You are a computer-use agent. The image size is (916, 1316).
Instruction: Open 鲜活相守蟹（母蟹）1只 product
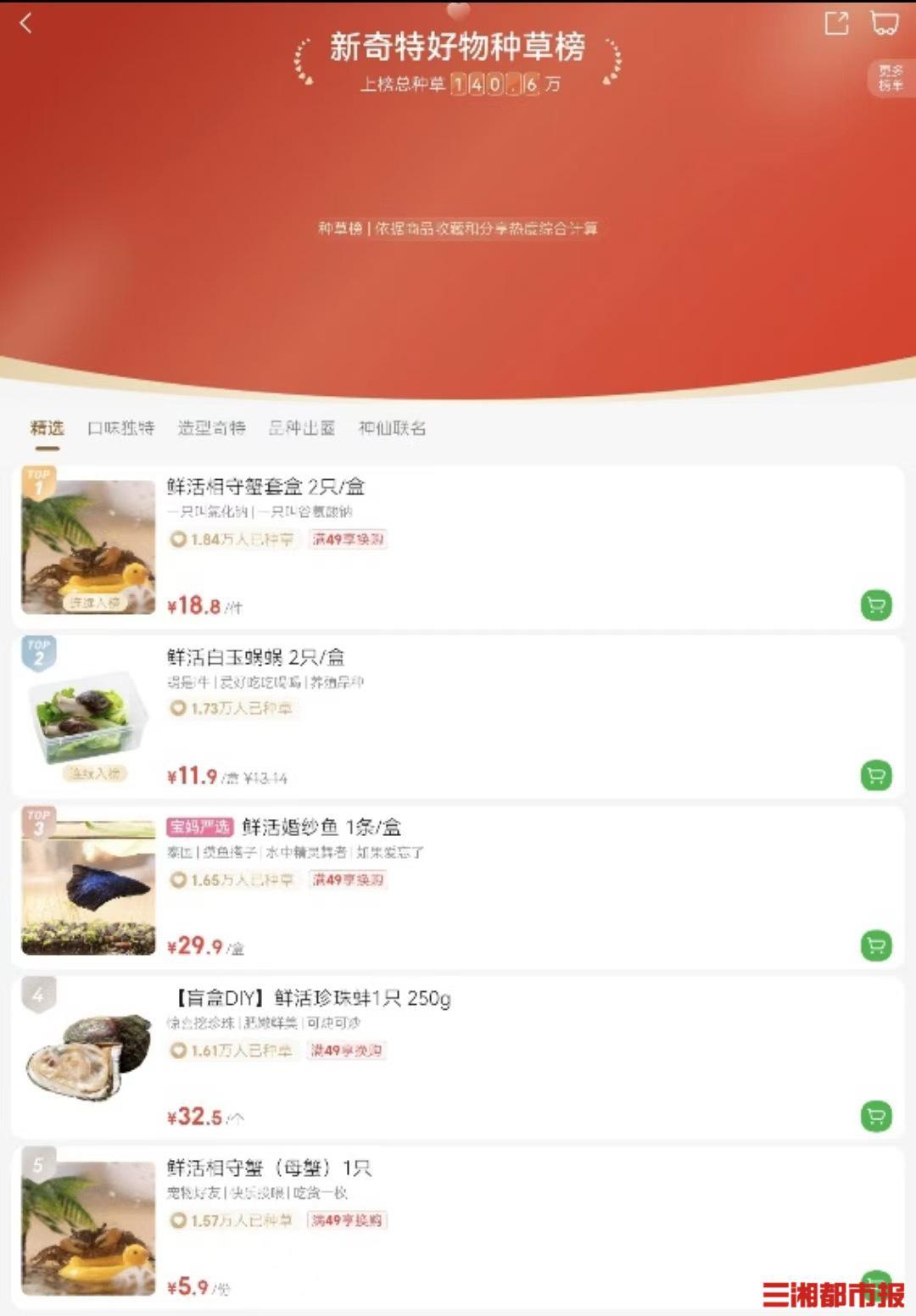click(269, 1168)
